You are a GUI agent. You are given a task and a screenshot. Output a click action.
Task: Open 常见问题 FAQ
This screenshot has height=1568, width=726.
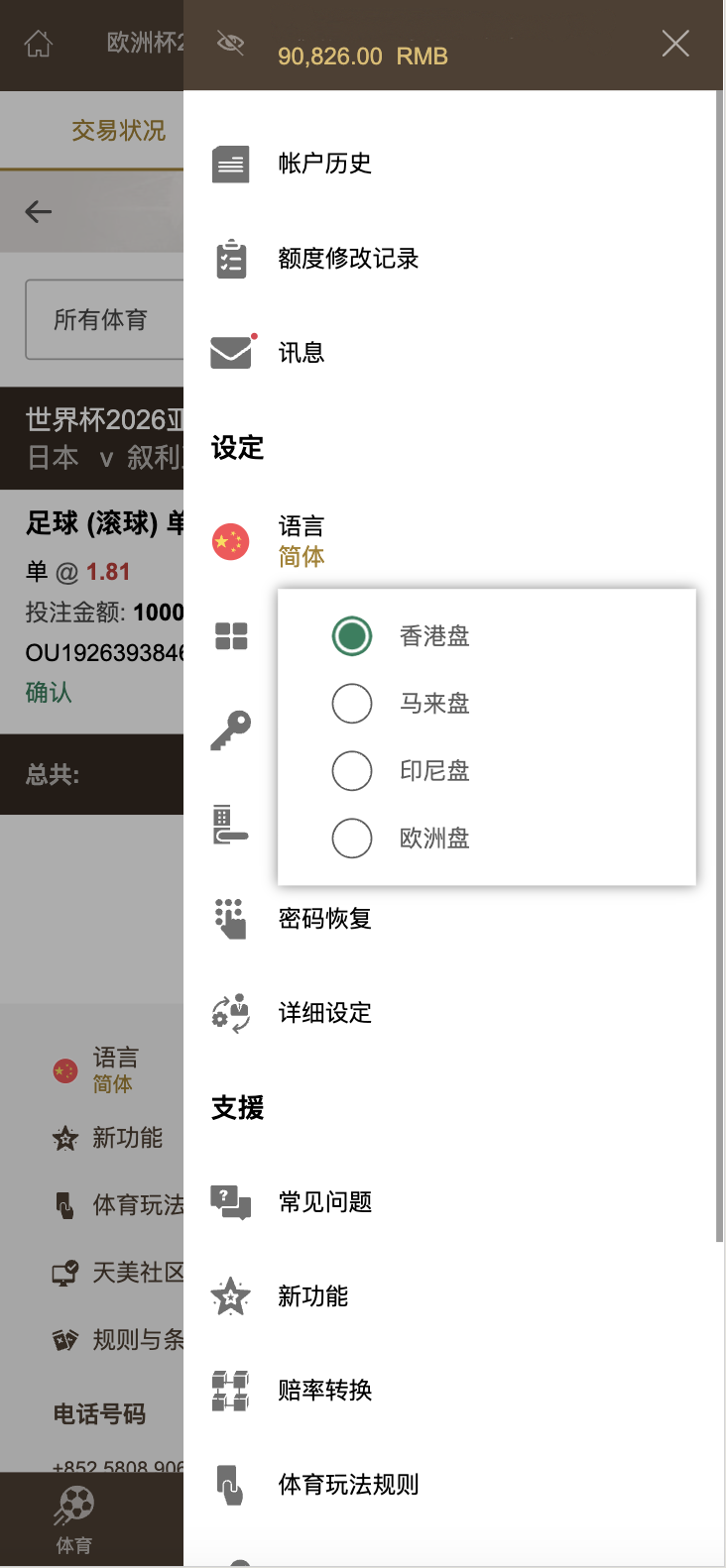click(324, 1202)
